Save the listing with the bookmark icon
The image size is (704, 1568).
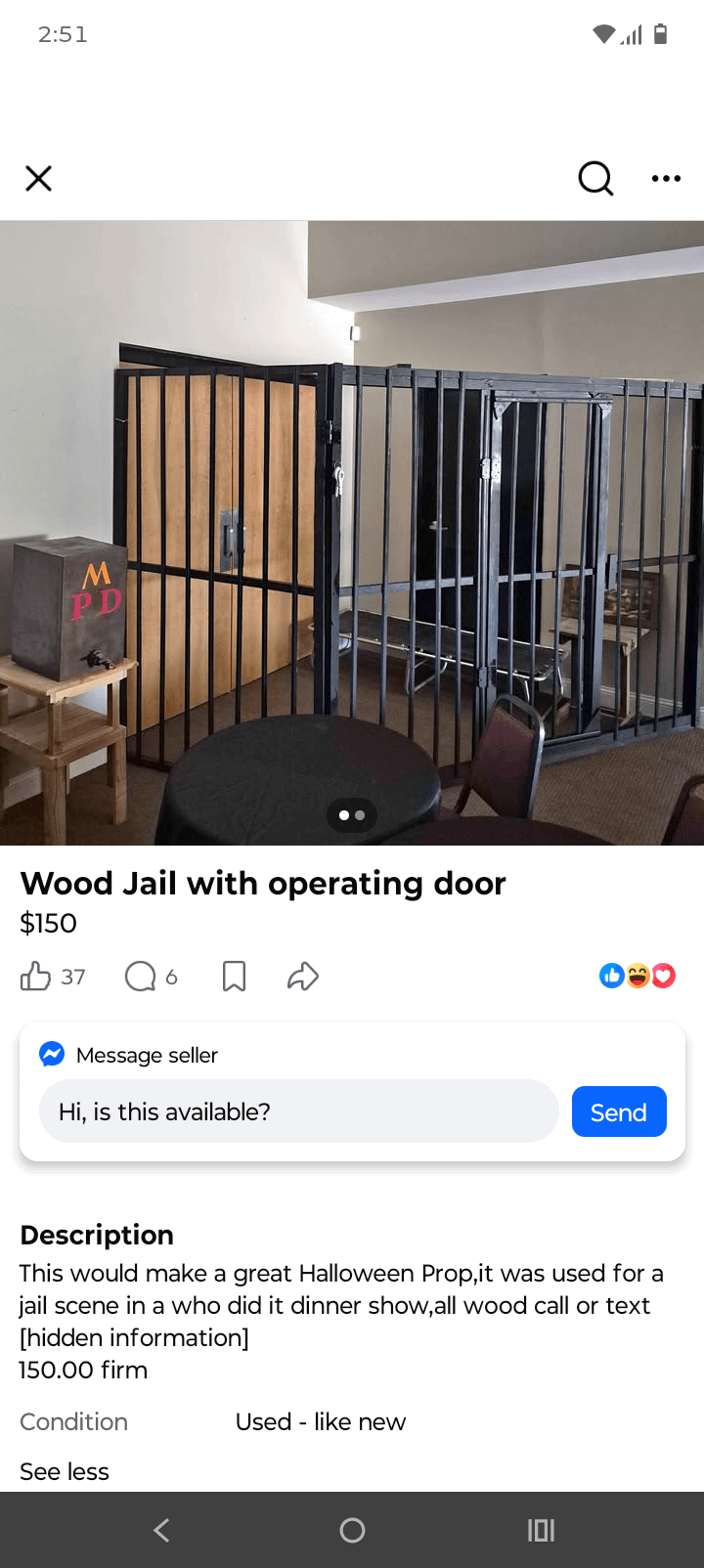234,976
